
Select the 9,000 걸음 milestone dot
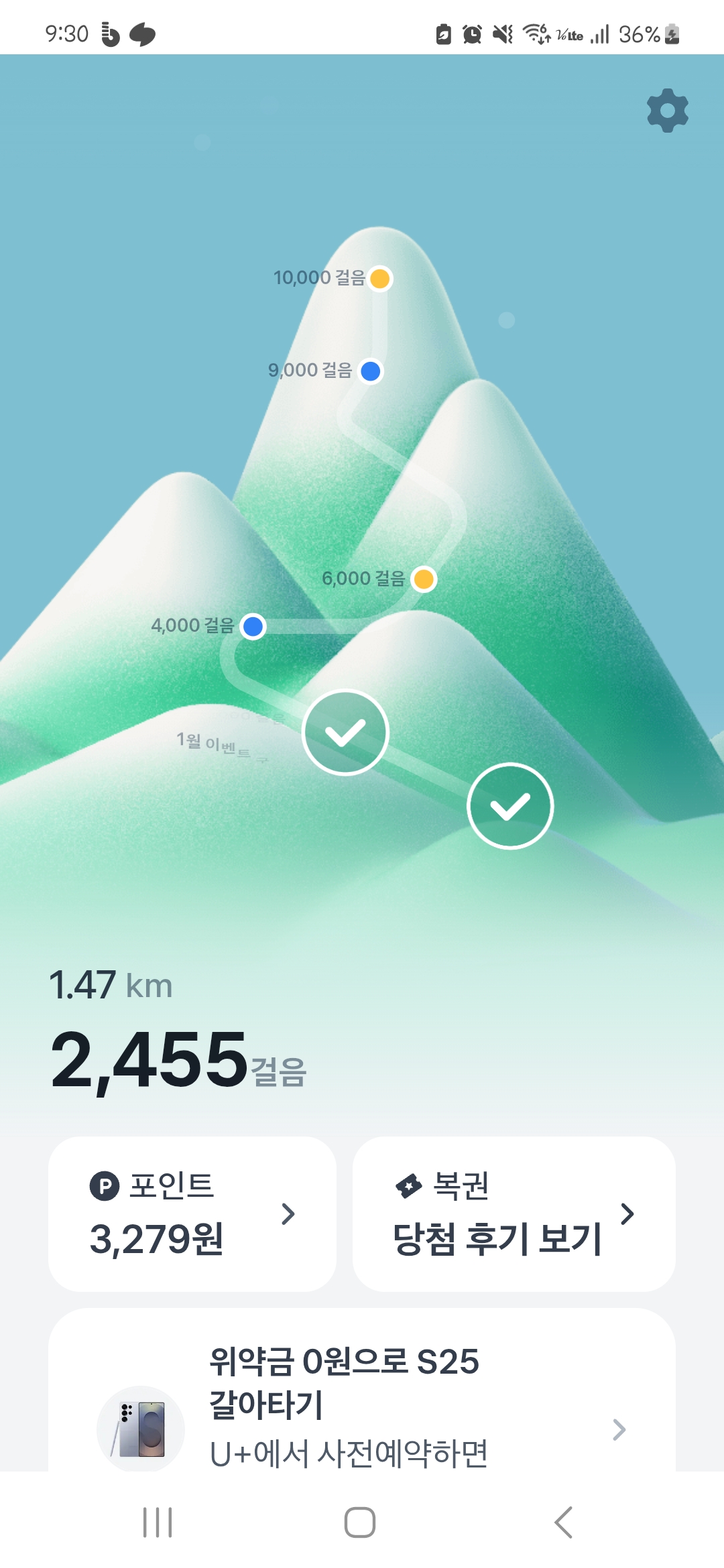click(x=371, y=371)
